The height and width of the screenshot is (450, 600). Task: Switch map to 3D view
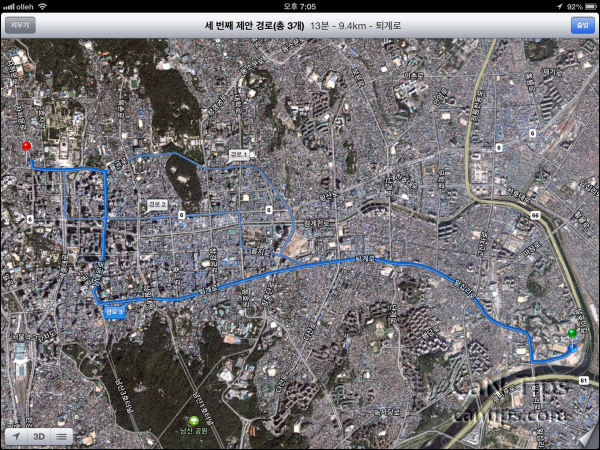click(x=40, y=436)
